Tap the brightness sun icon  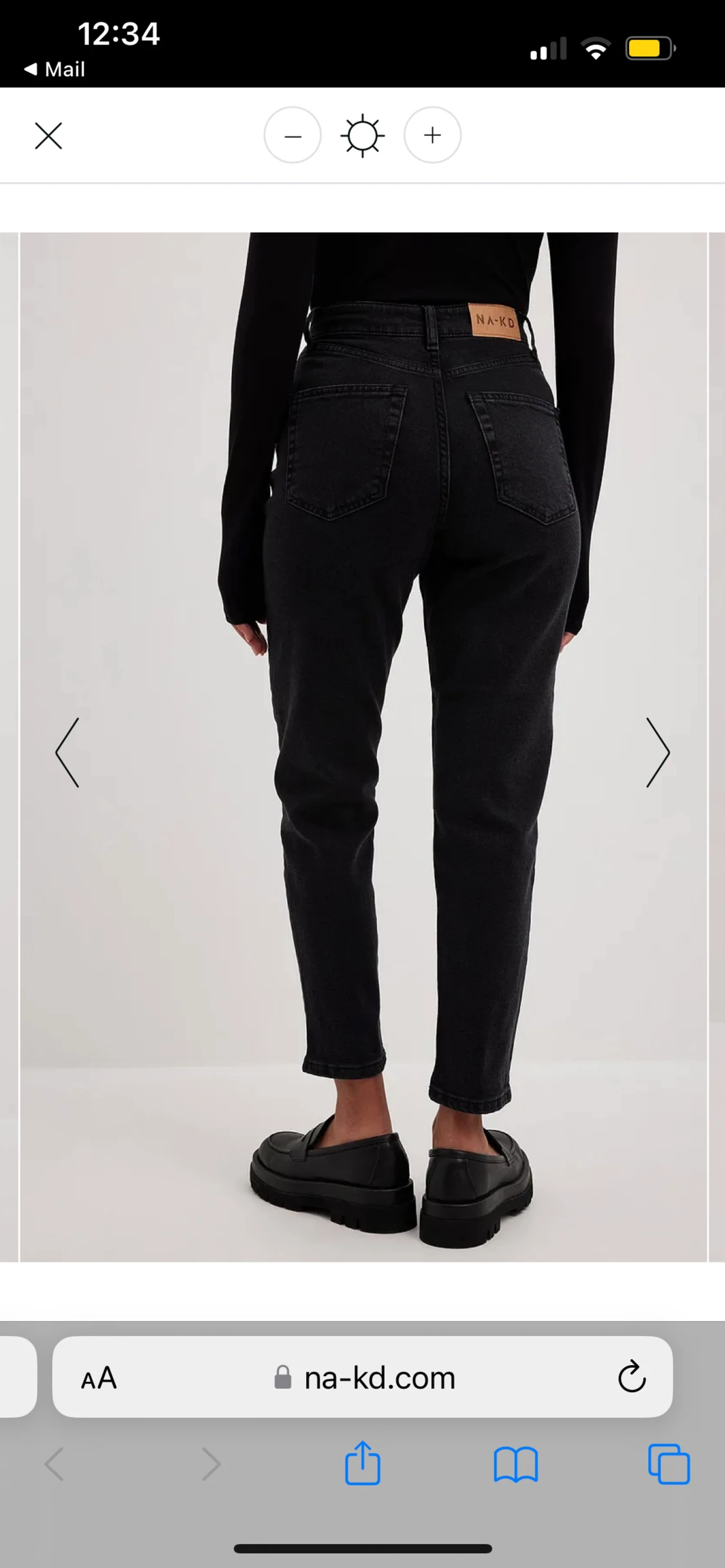click(362, 135)
